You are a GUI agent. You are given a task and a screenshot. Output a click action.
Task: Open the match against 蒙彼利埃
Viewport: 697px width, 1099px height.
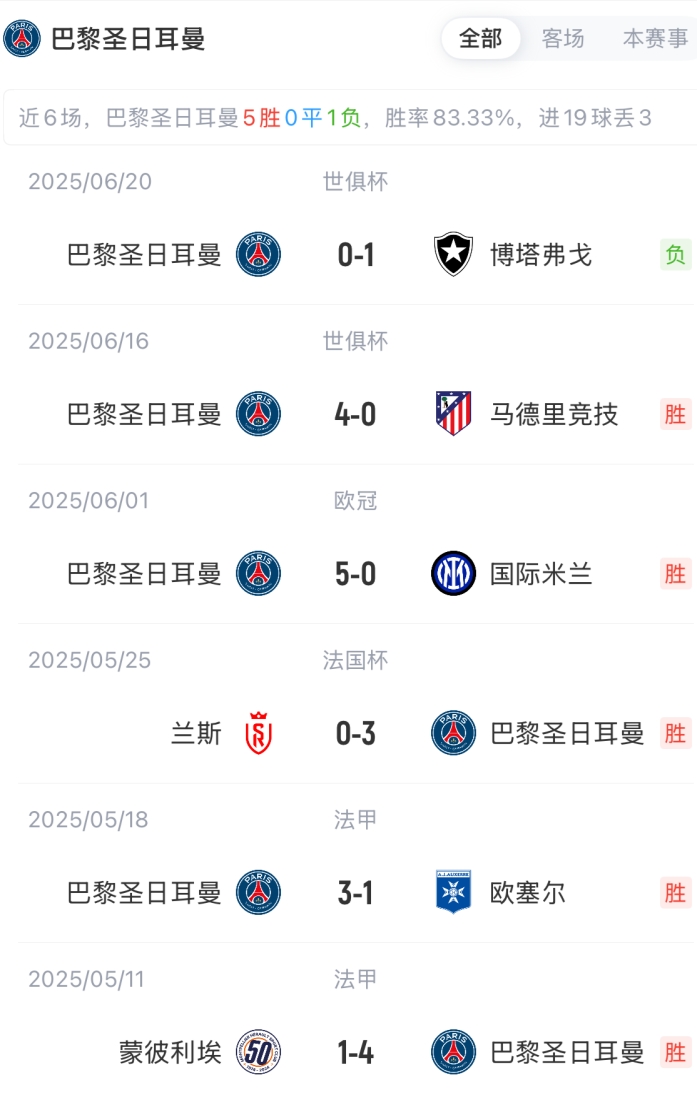[x=356, y=1053]
